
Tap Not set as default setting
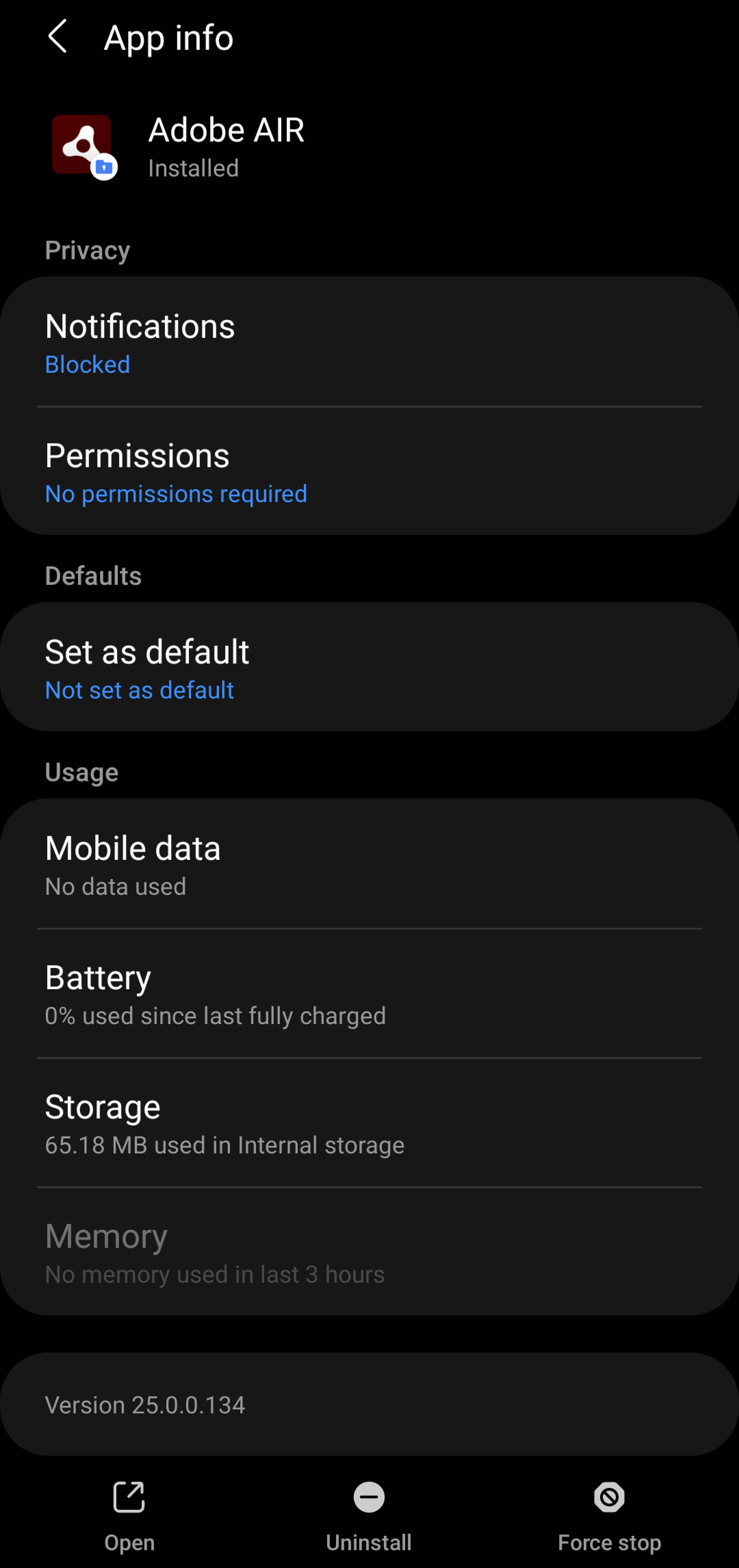pyautogui.click(x=139, y=690)
